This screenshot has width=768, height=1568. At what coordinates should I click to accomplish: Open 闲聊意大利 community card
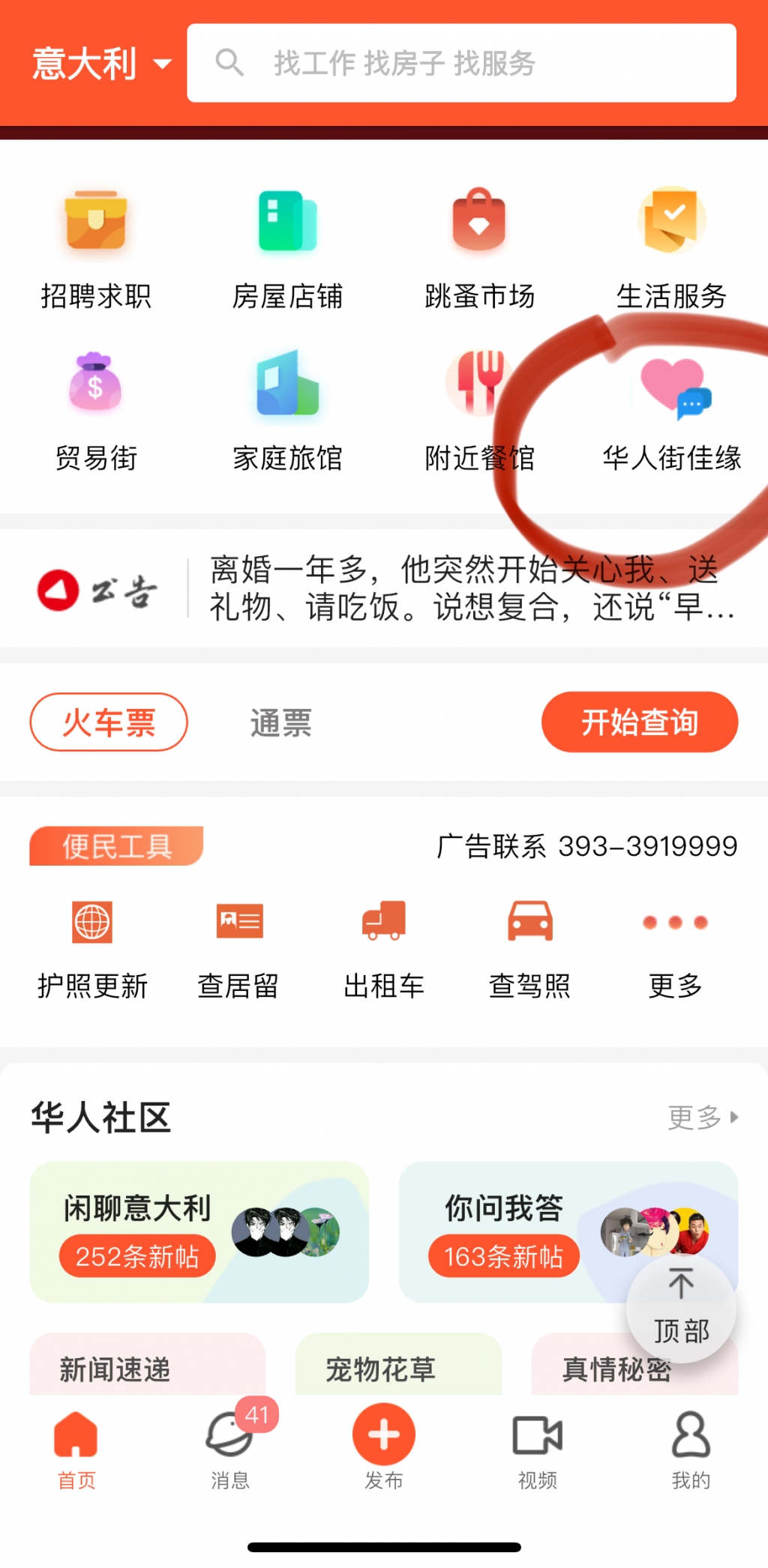point(199,1231)
